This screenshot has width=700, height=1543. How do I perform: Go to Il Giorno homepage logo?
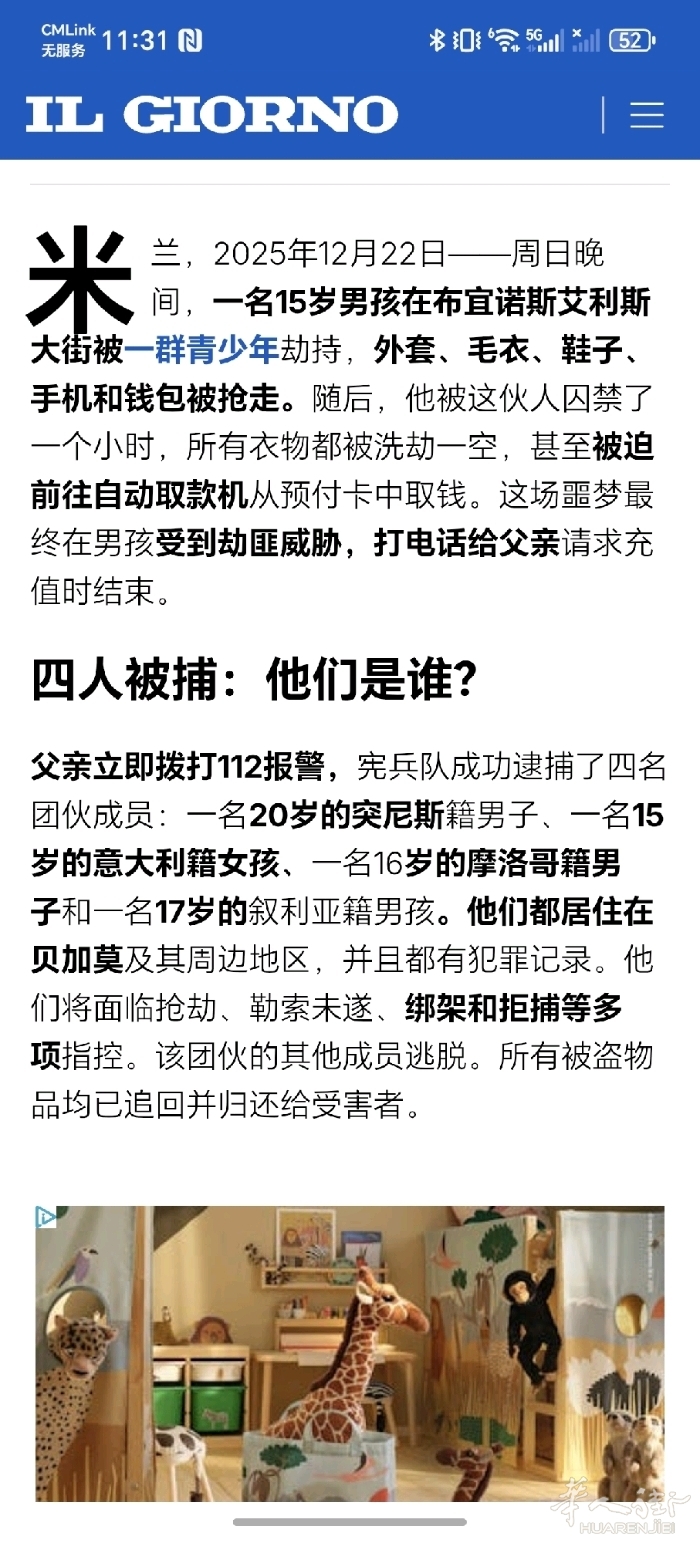pos(212,115)
